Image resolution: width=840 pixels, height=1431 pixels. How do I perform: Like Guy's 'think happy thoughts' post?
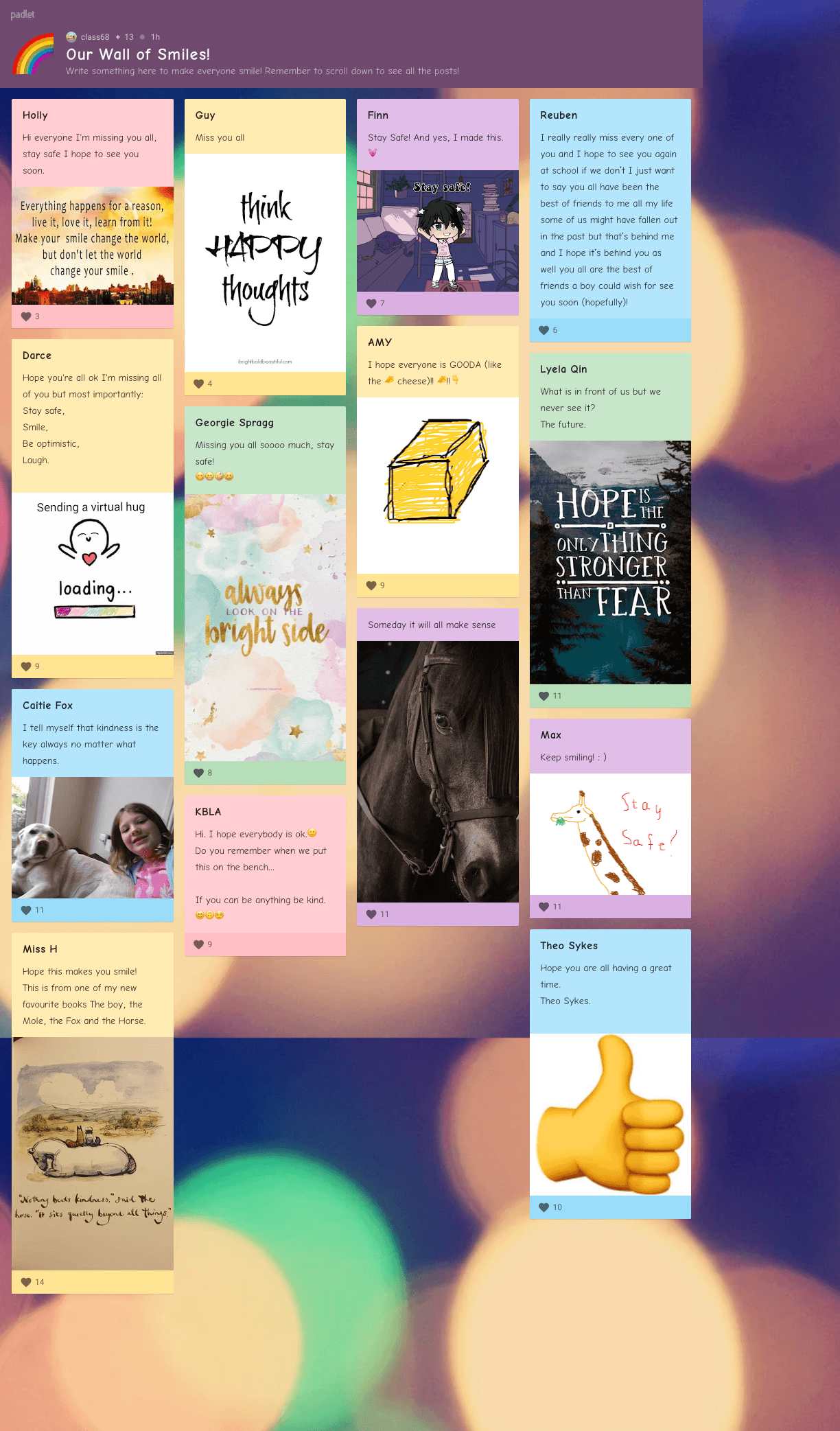coord(198,384)
